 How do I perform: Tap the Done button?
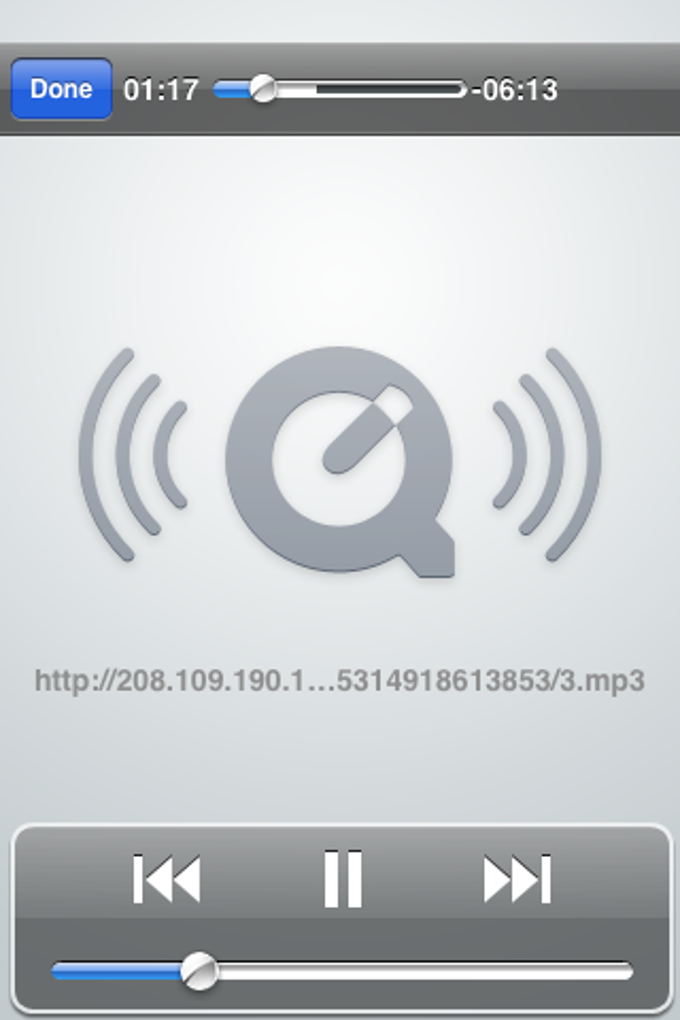pyautogui.click(x=61, y=89)
